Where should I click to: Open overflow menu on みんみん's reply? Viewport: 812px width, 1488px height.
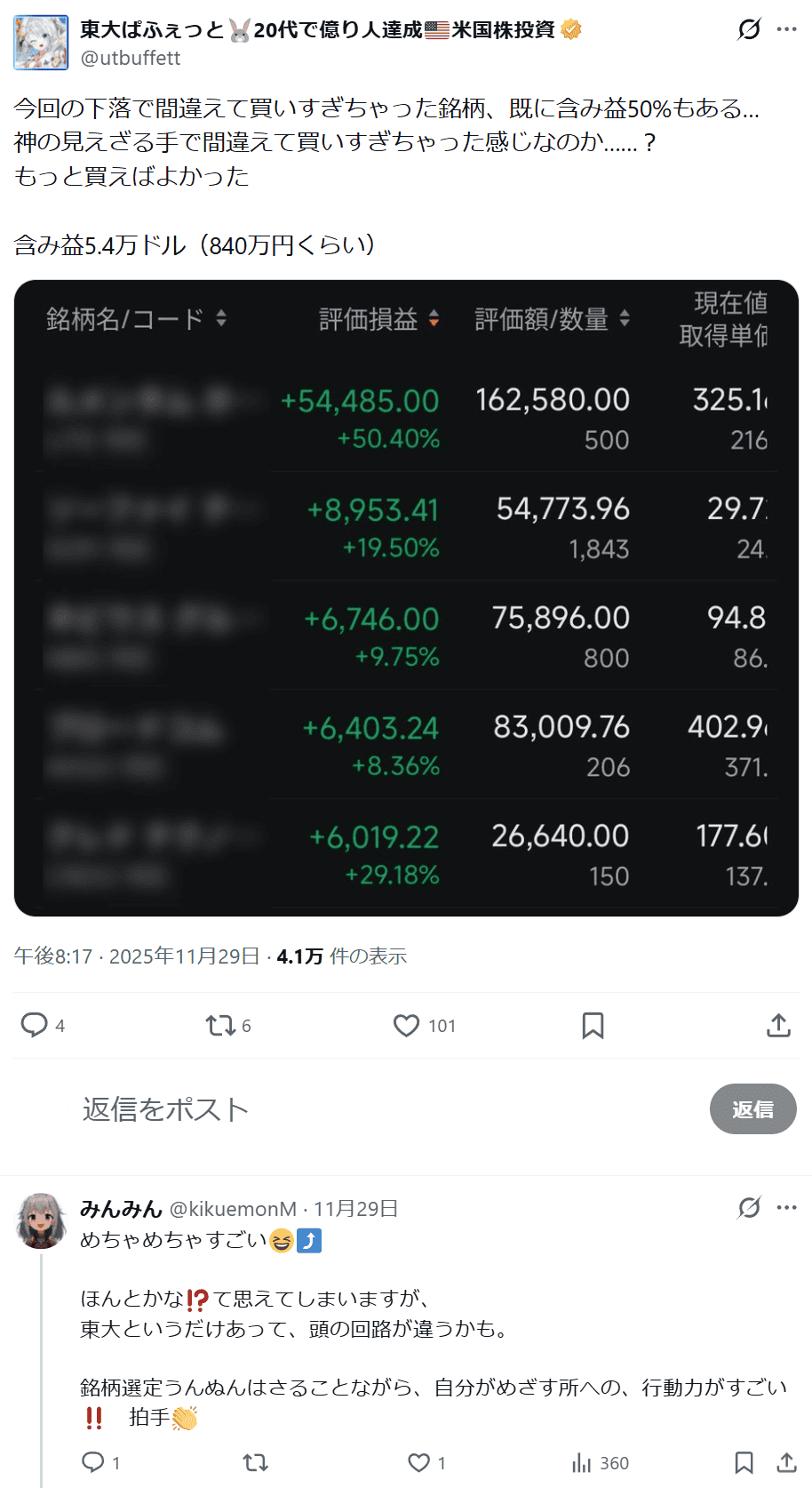tap(786, 1208)
